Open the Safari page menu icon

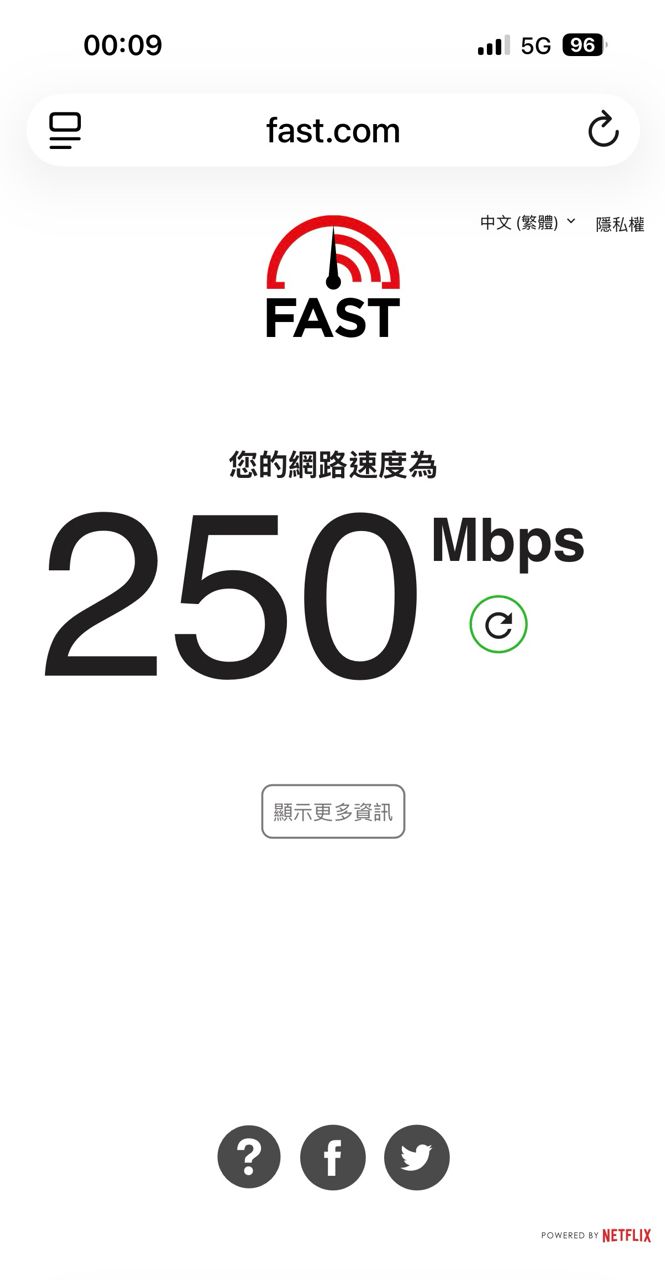pyautogui.click(x=65, y=131)
